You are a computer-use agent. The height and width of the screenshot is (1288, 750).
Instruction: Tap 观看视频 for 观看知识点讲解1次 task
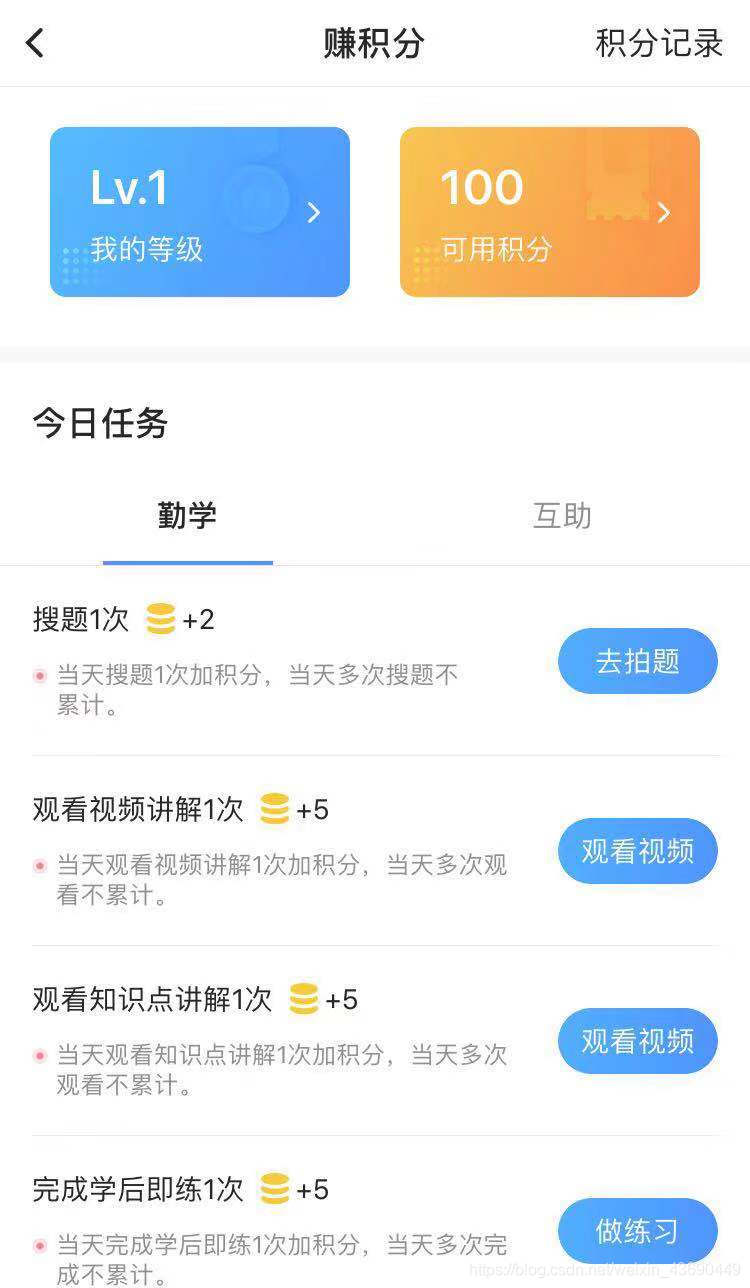[x=638, y=1041]
